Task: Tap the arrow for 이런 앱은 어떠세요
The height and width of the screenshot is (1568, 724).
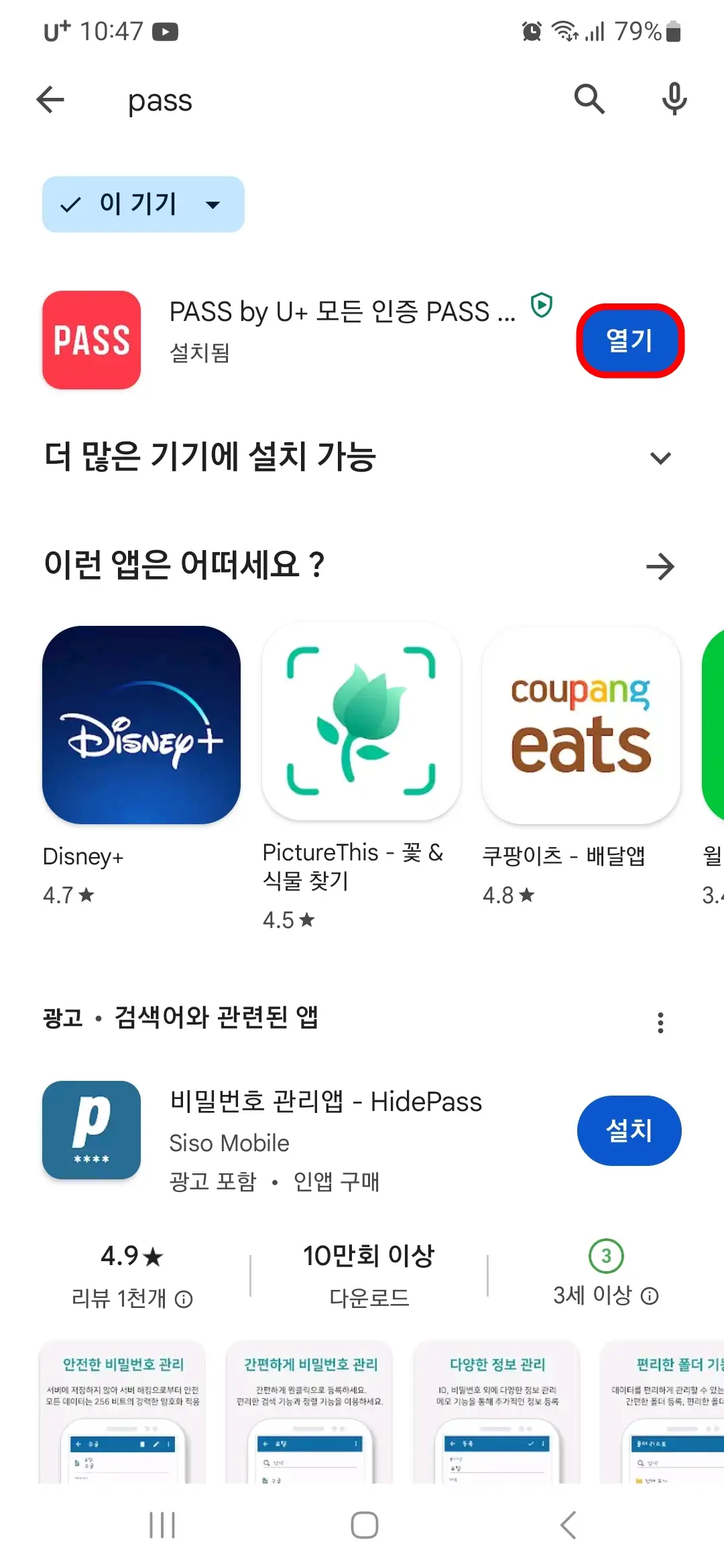Action: pos(661,566)
